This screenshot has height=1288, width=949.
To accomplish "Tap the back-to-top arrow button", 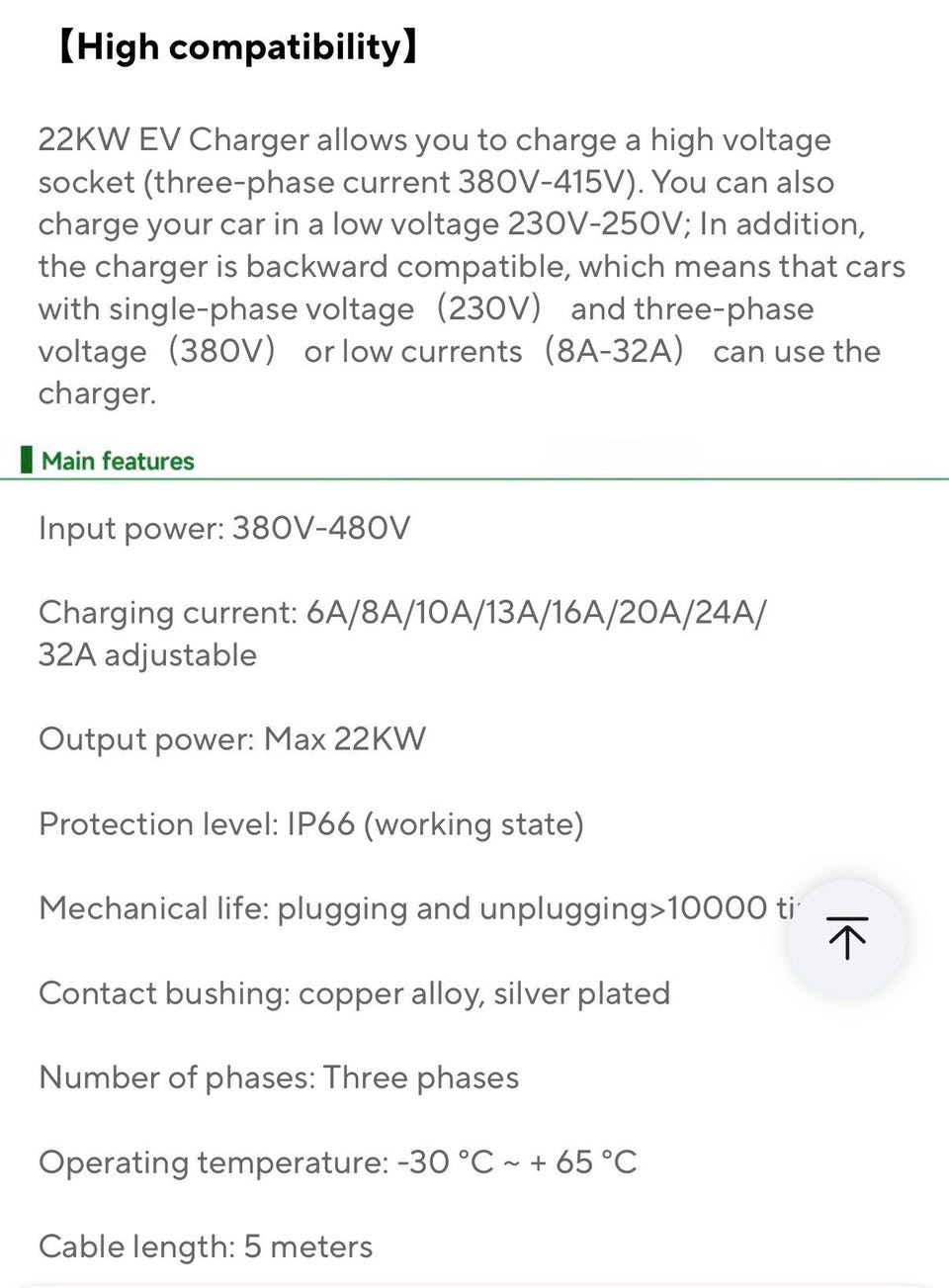I will coord(847,937).
